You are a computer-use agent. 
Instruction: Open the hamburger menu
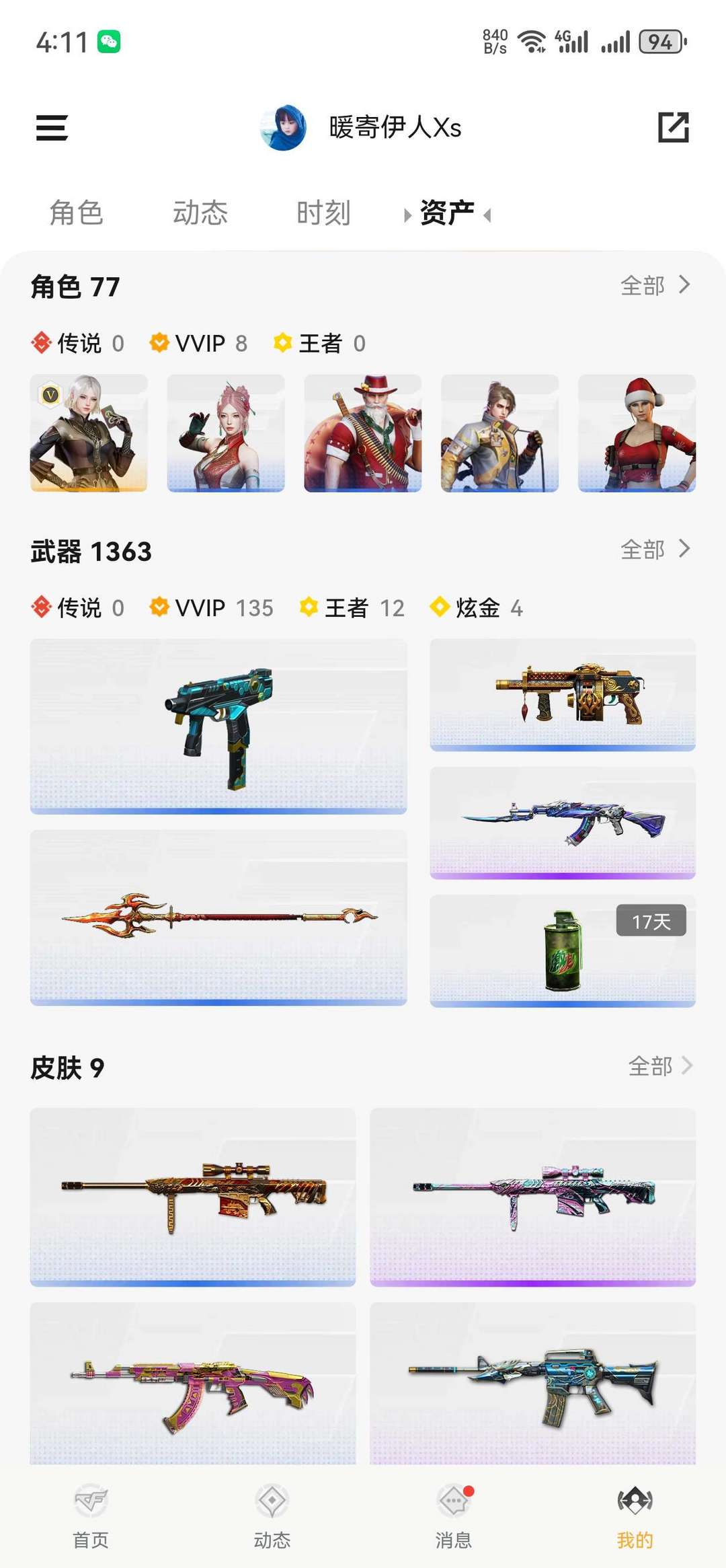point(52,128)
